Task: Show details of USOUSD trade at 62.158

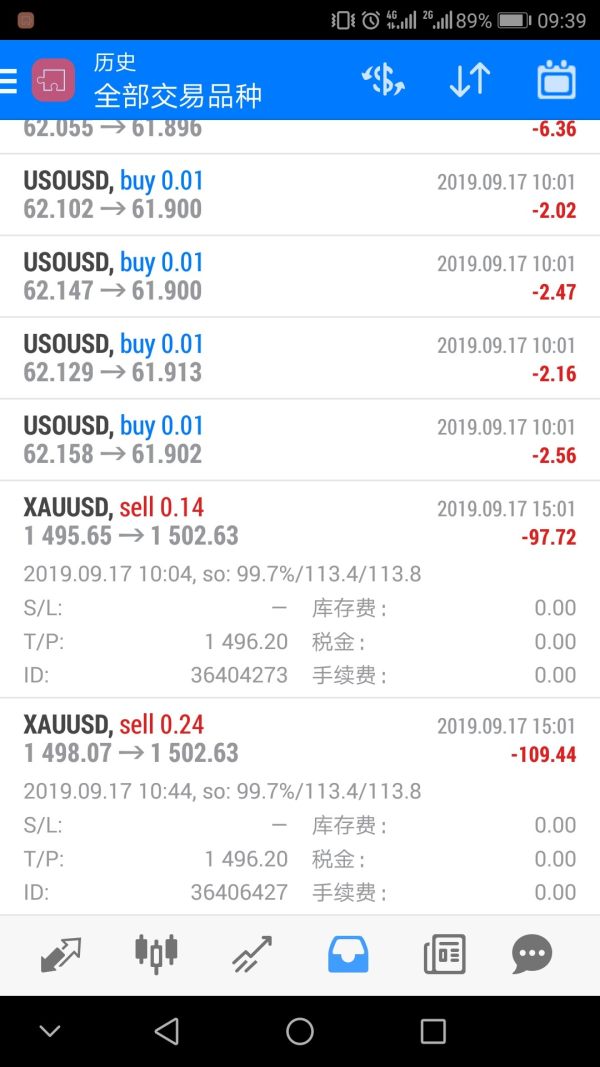Action: (x=300, y=440)
